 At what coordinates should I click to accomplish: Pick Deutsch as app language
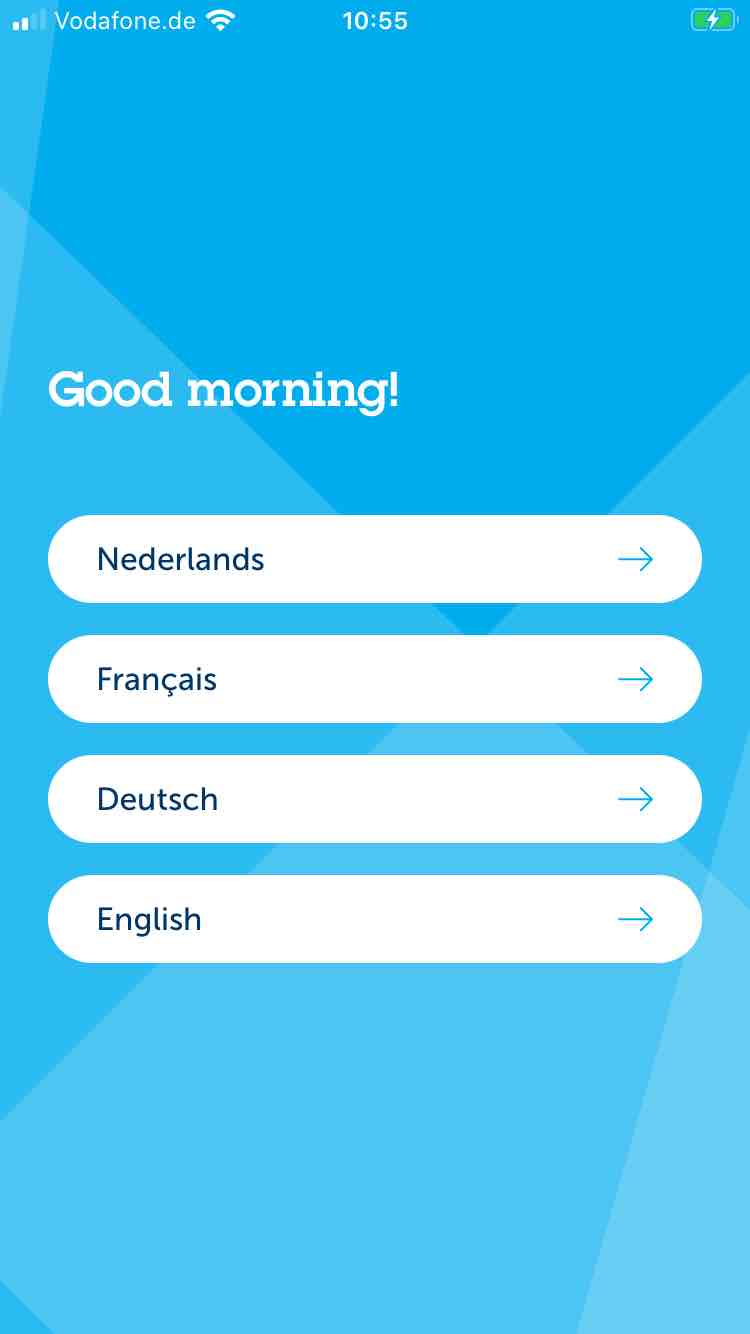click(374, 799)
